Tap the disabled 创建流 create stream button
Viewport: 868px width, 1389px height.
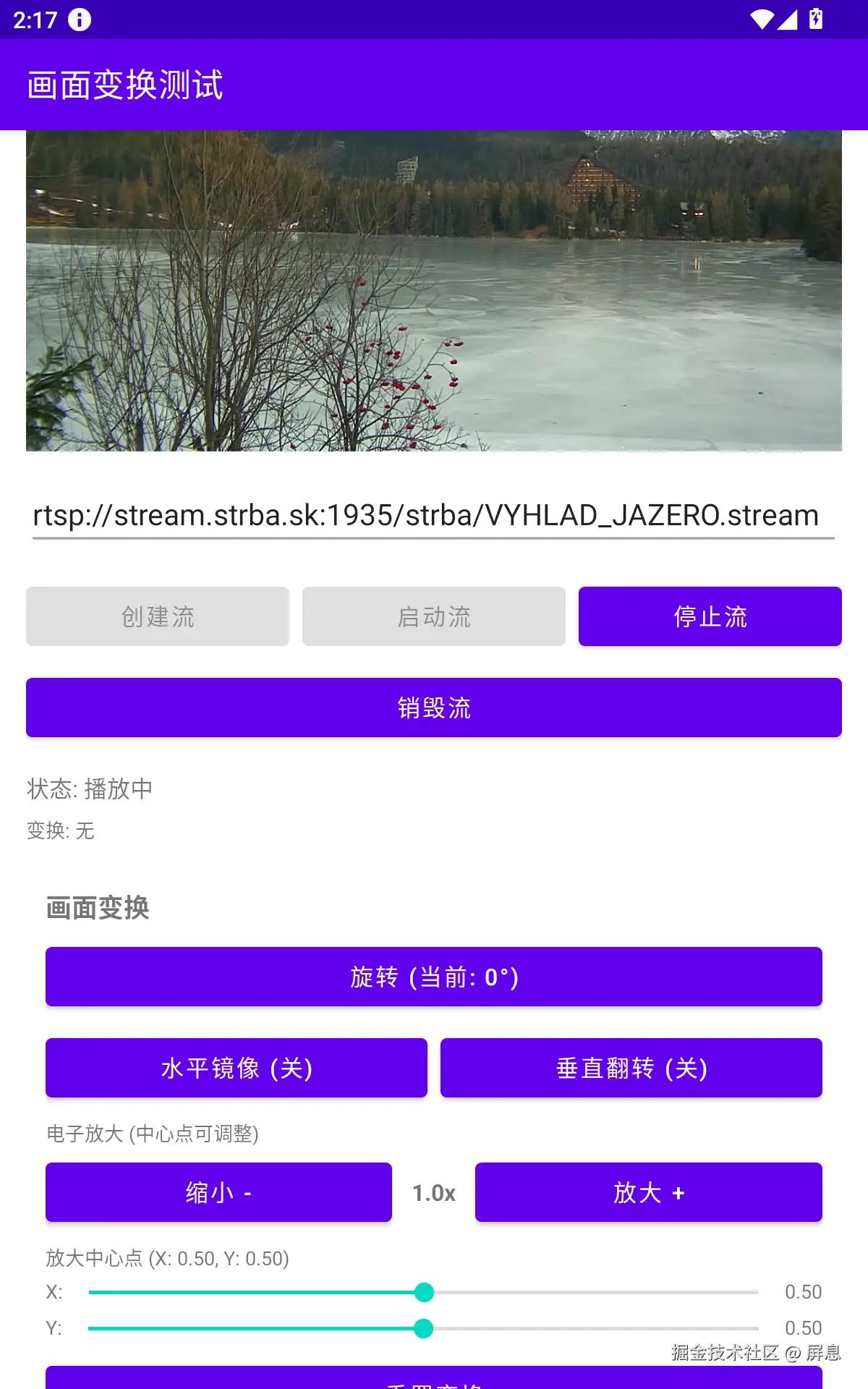coord(157,616)
